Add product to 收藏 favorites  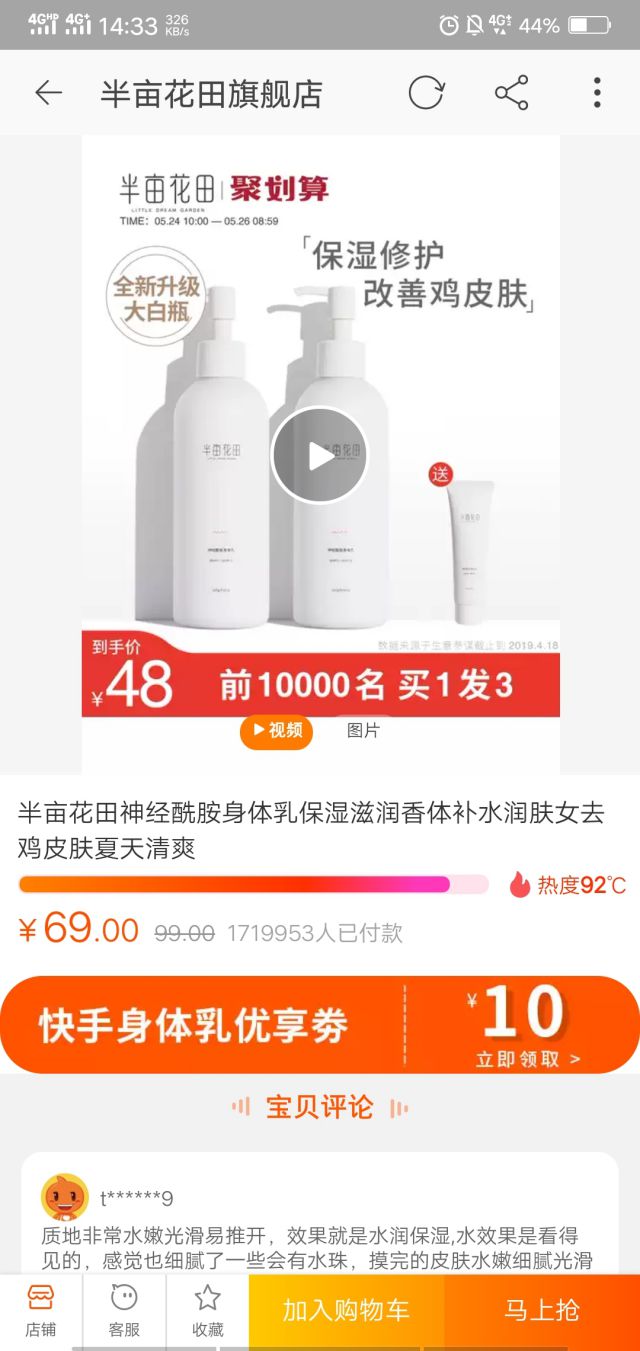207,1310
